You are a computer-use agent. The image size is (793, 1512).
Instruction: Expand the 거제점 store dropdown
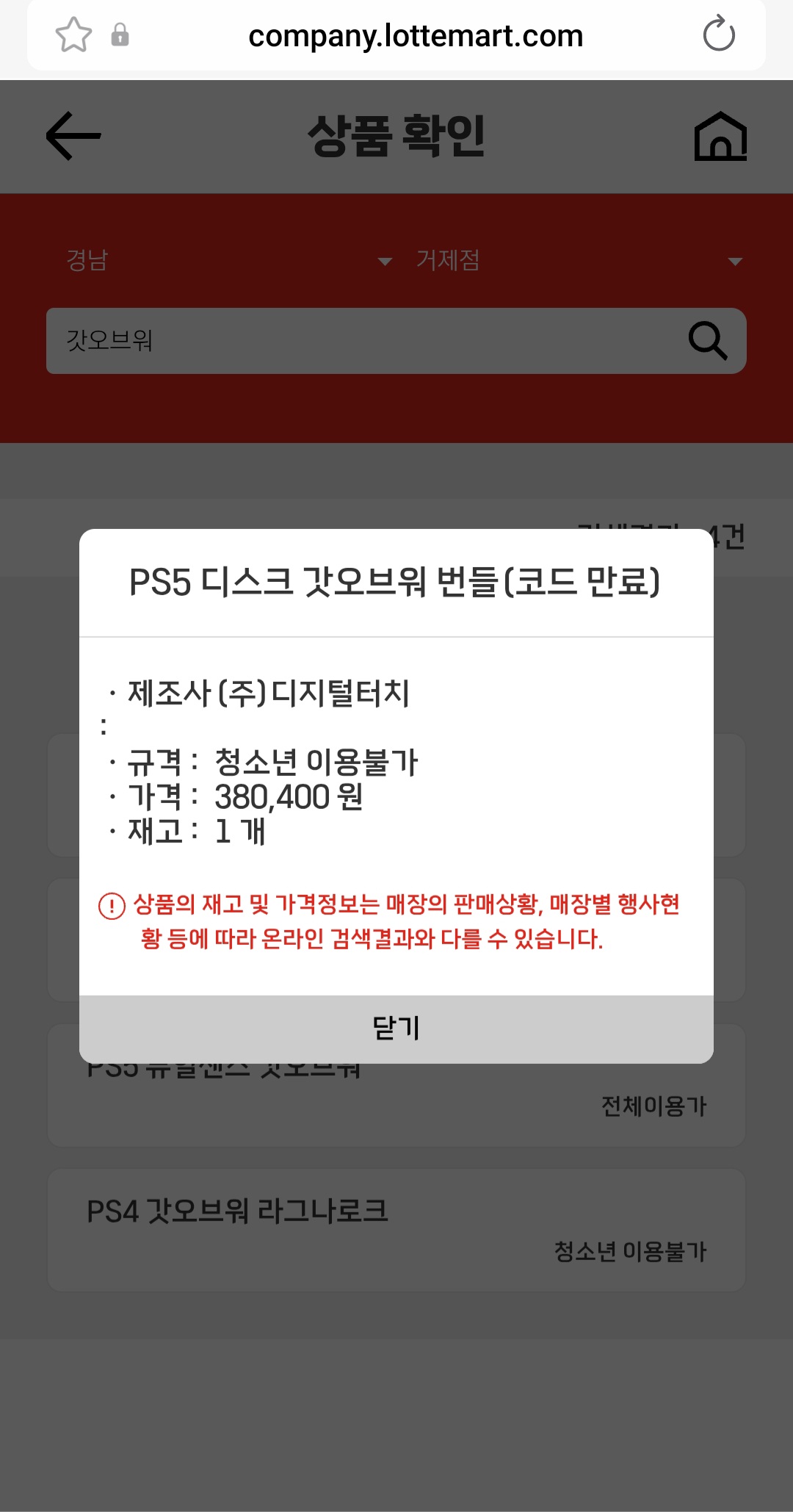click(x=579, y=261)
